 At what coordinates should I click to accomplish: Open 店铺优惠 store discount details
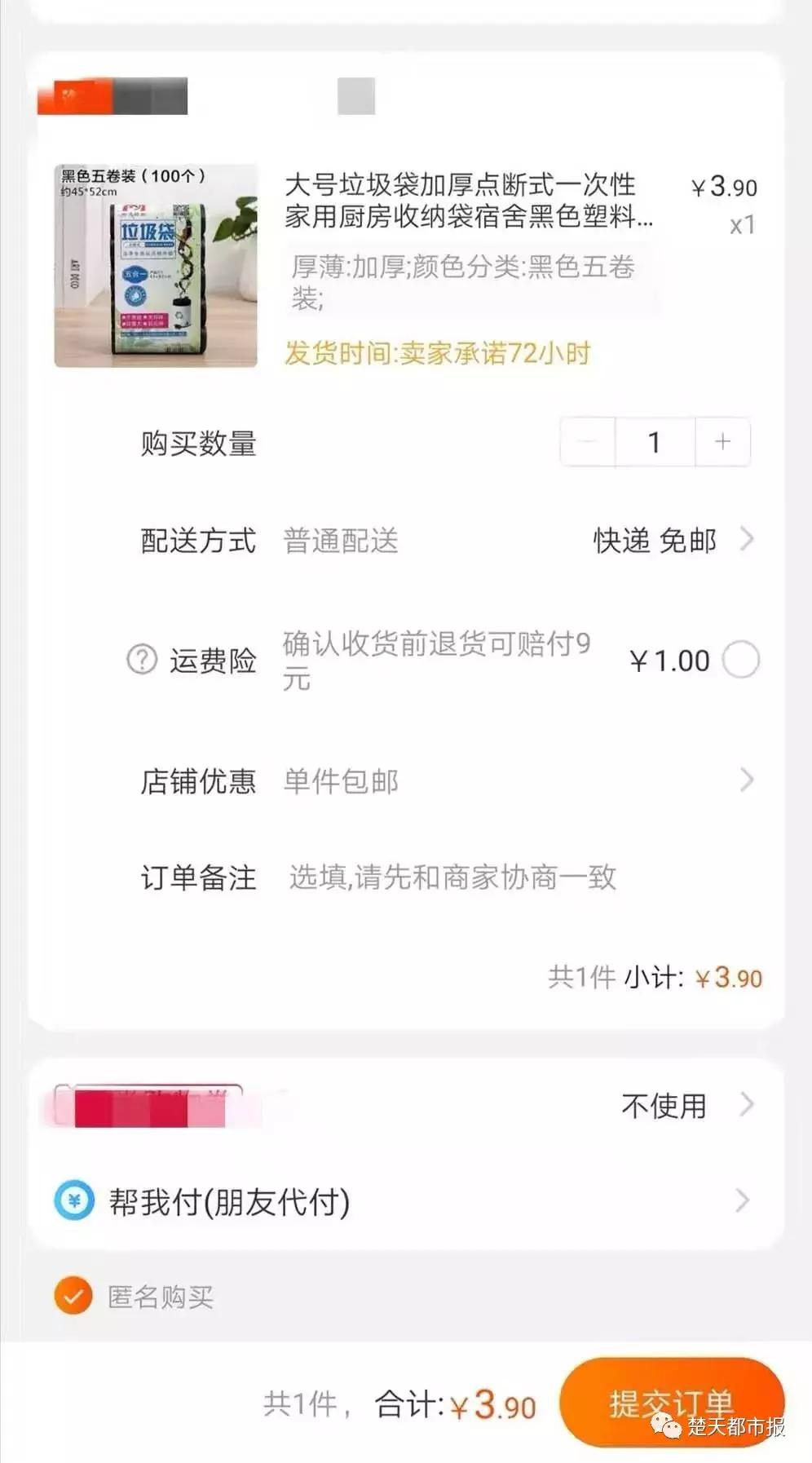748,780
